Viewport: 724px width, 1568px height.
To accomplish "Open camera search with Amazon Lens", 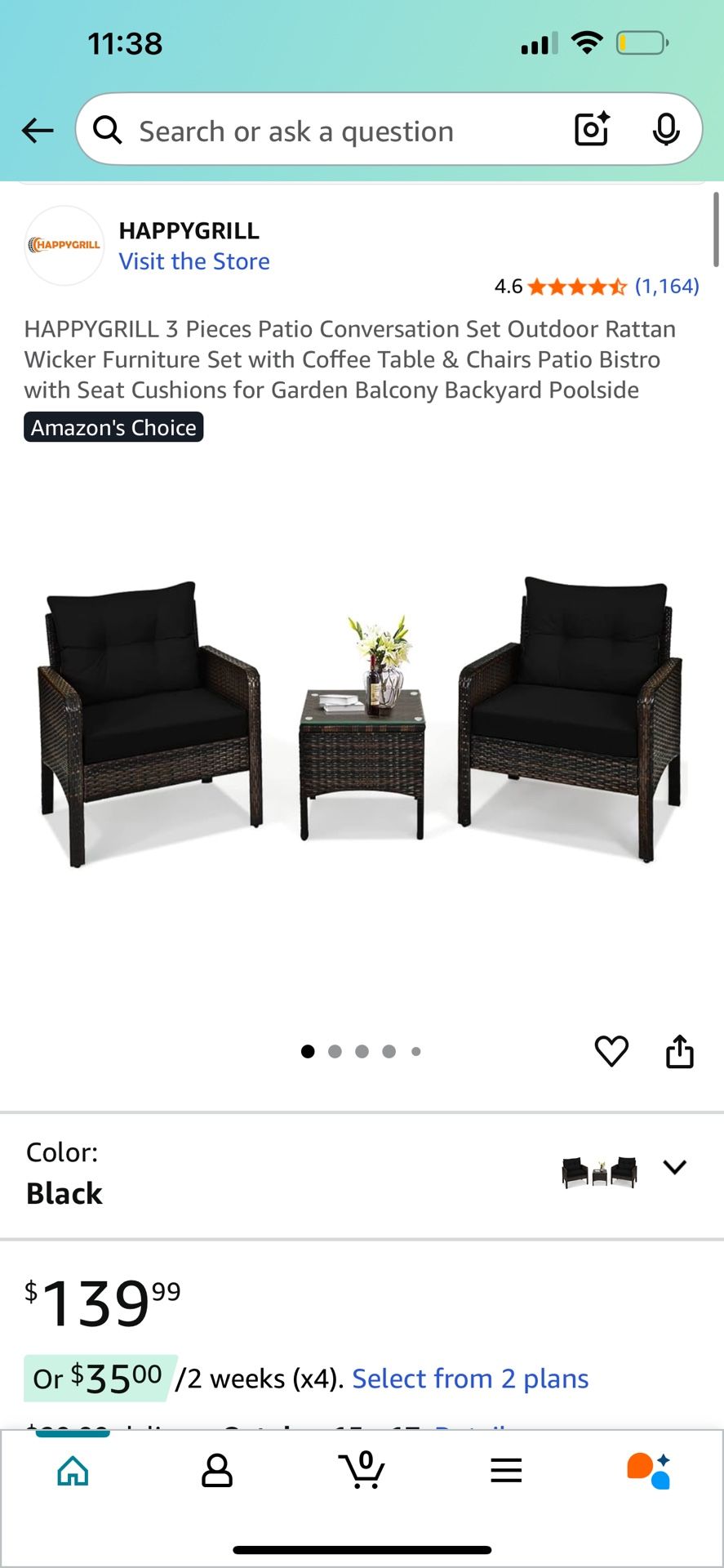I will 590,129.
